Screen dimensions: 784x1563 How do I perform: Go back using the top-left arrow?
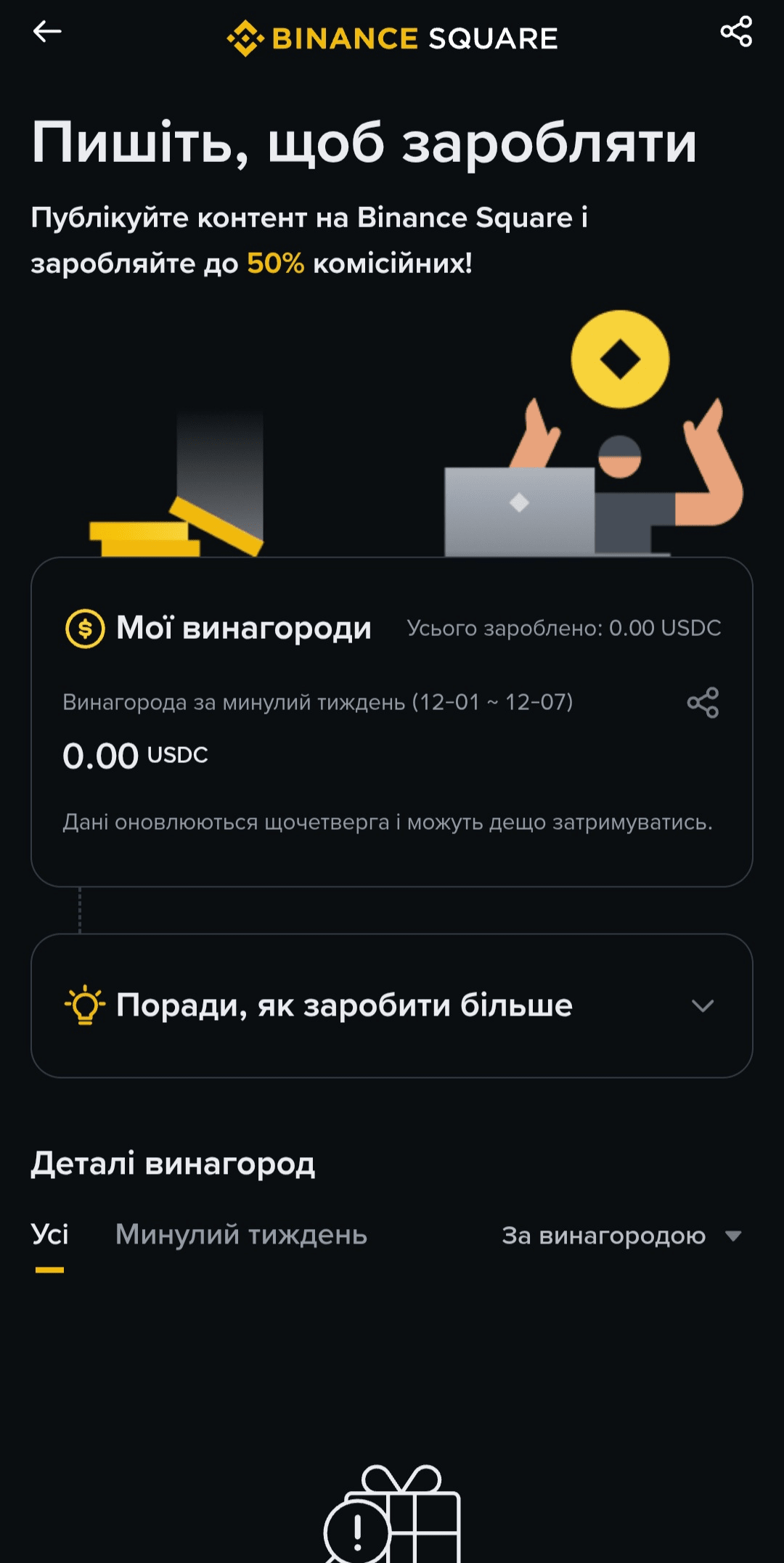pyautogui.click(x=47, y=32)
